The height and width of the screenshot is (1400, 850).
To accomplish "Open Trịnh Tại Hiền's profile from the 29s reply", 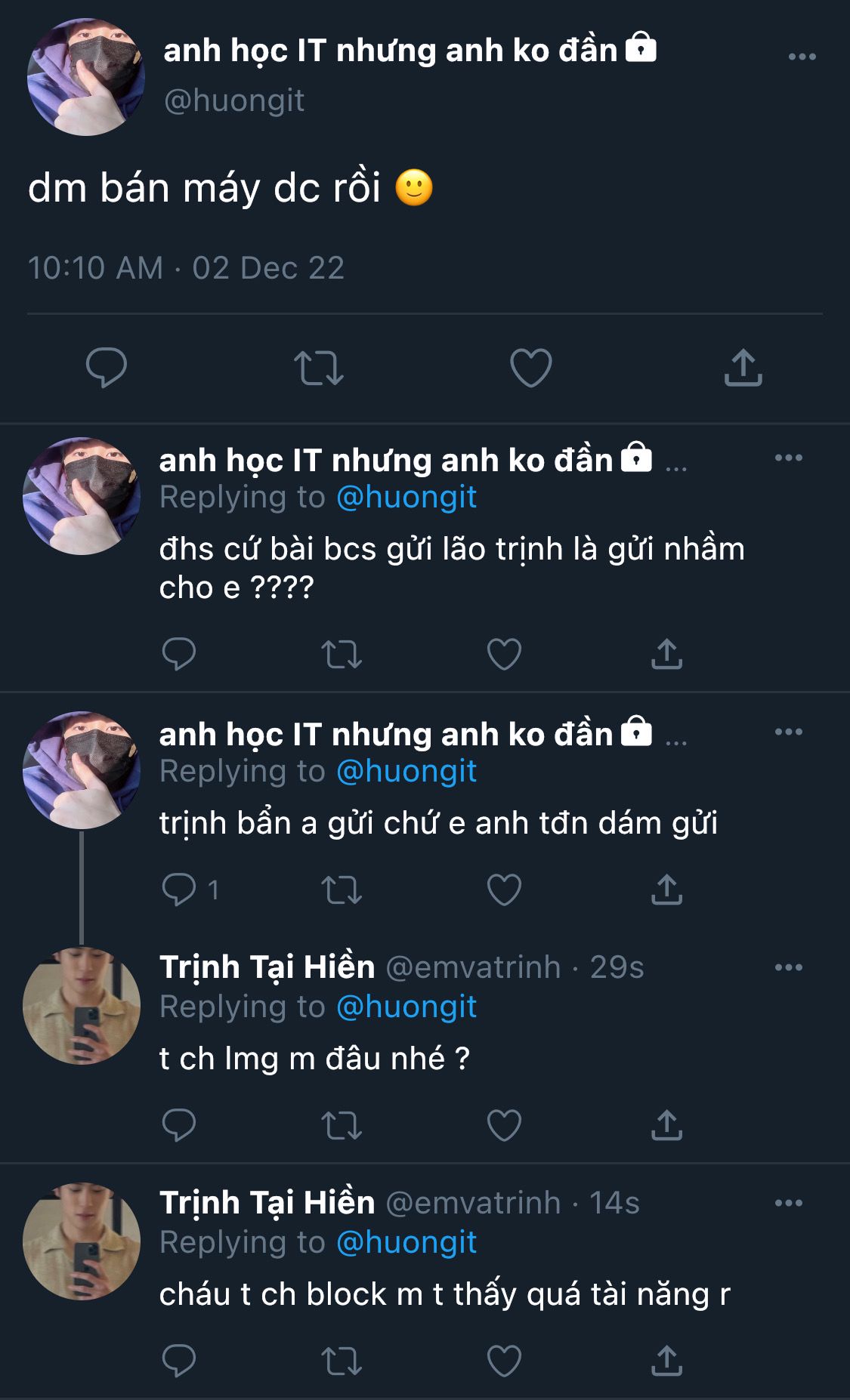I will (x=82, y=1006).
